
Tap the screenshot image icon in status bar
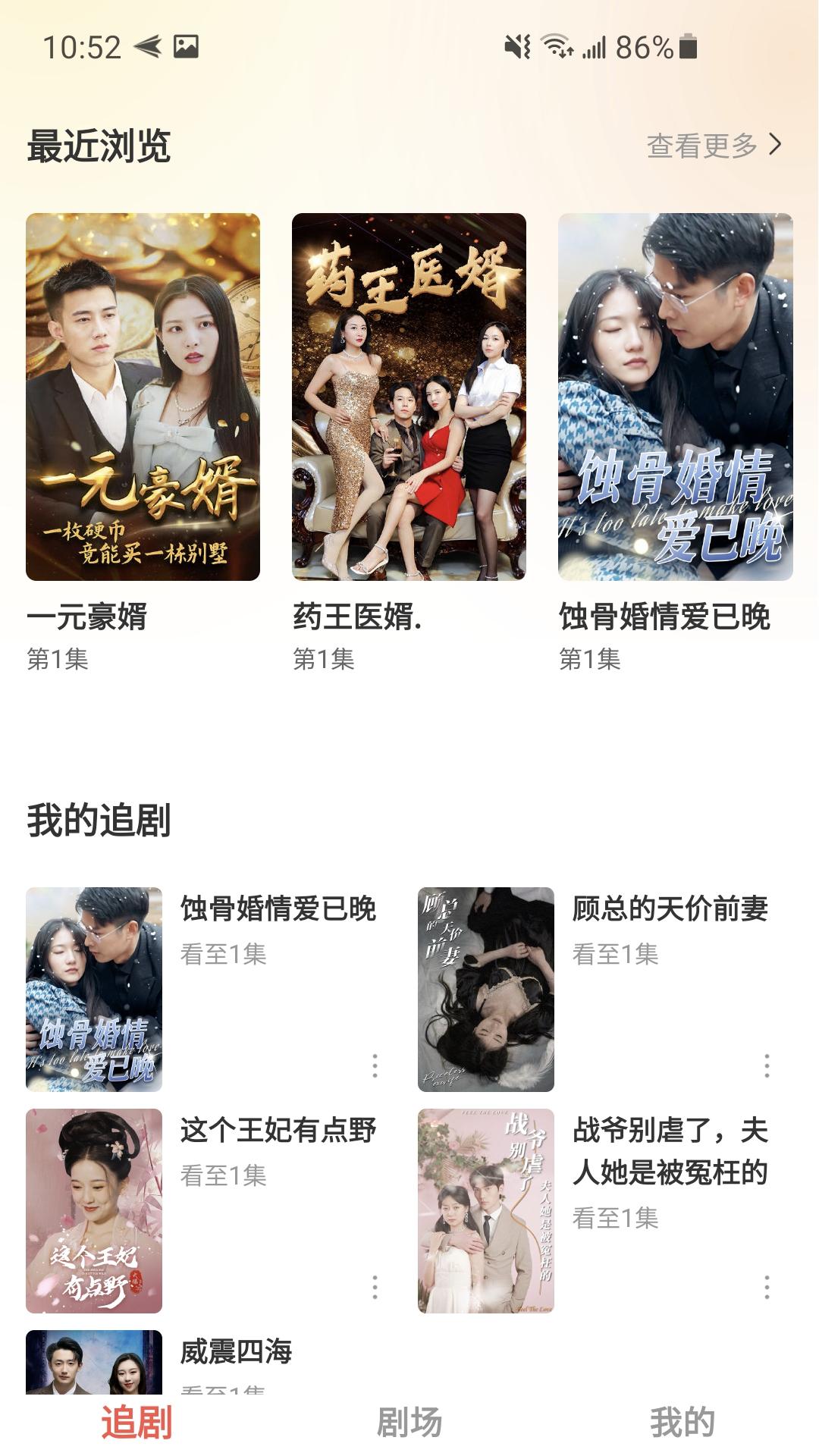[186, 47]
